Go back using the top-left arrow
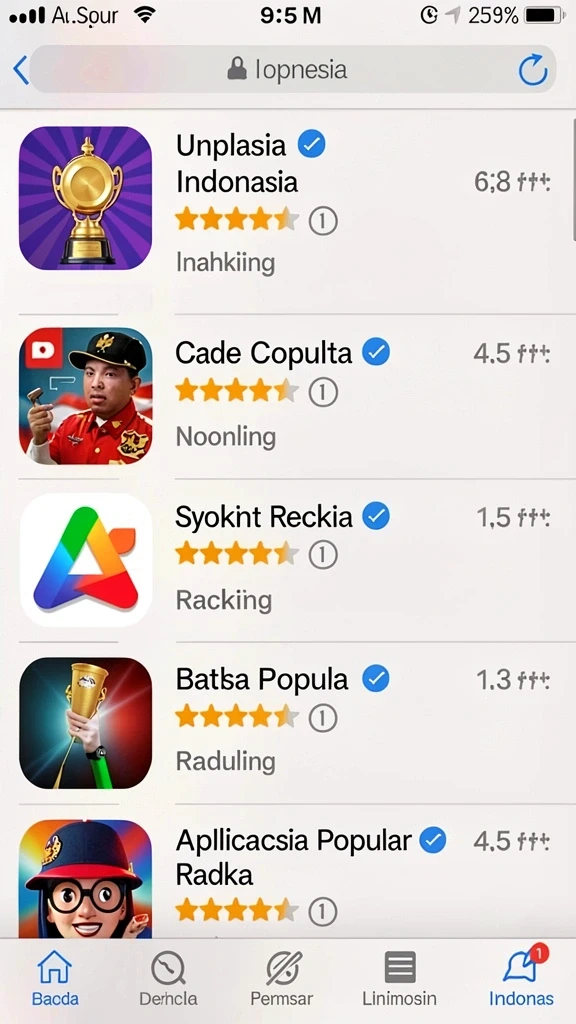This screenshot has height=1024, width=576. click(21, 70)
